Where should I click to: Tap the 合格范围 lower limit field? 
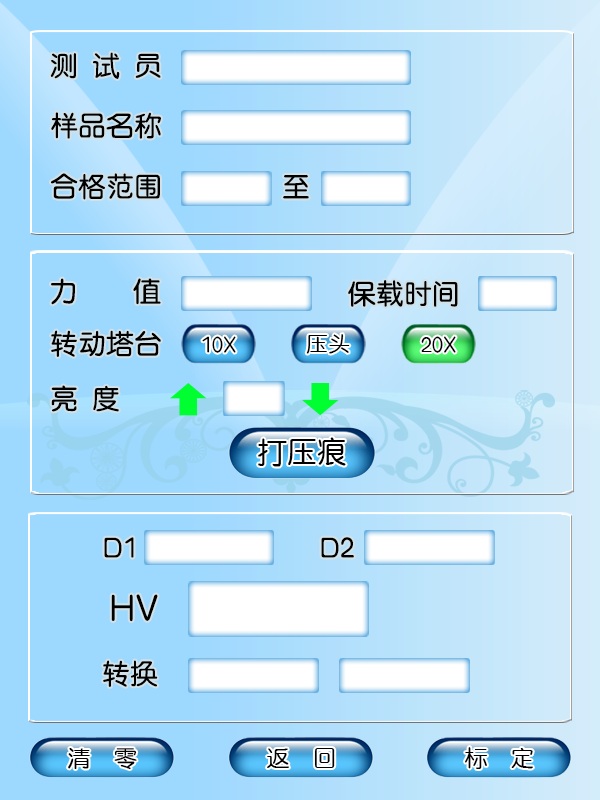click(x=226, y=187)
